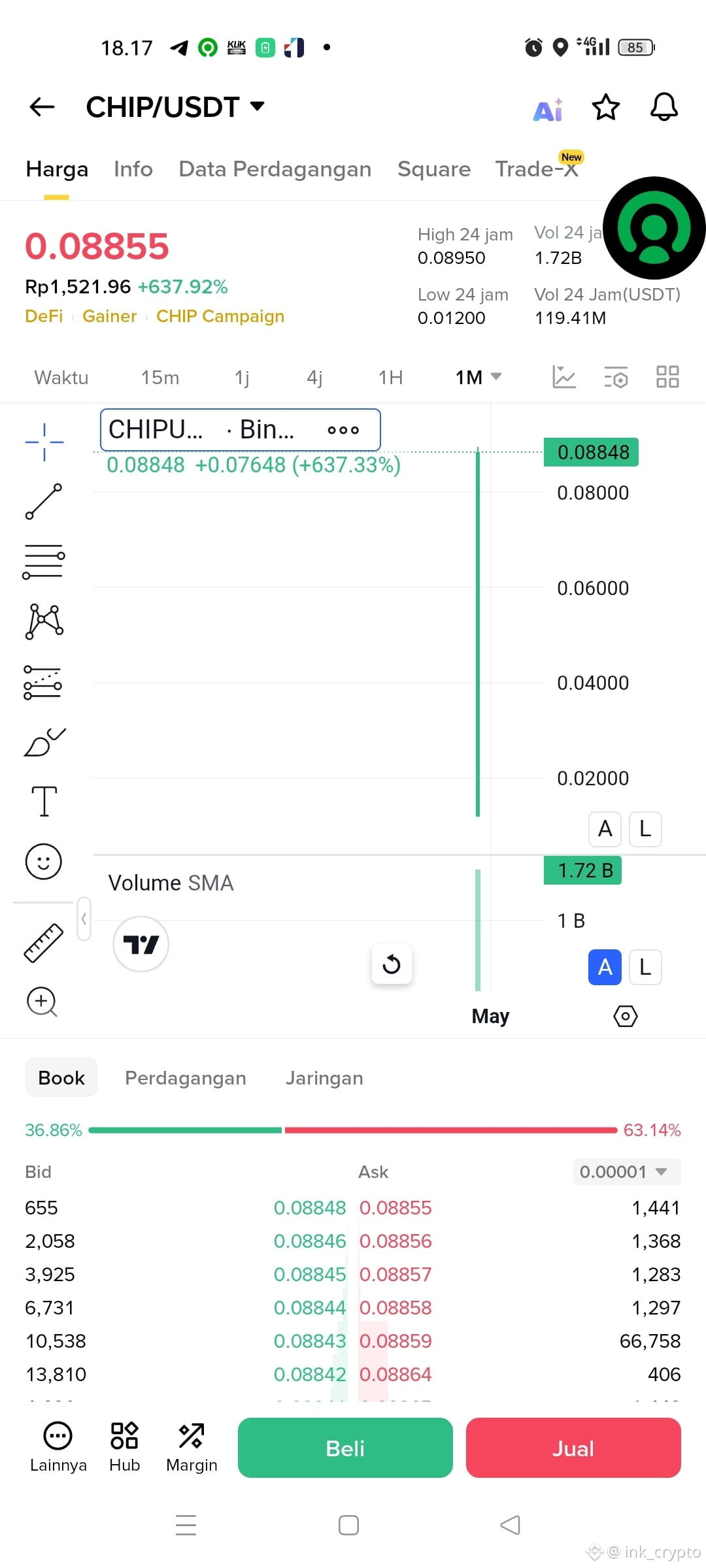Tap the red Jual button
Screen dimensions: 706x1568
click(573, 1448)
